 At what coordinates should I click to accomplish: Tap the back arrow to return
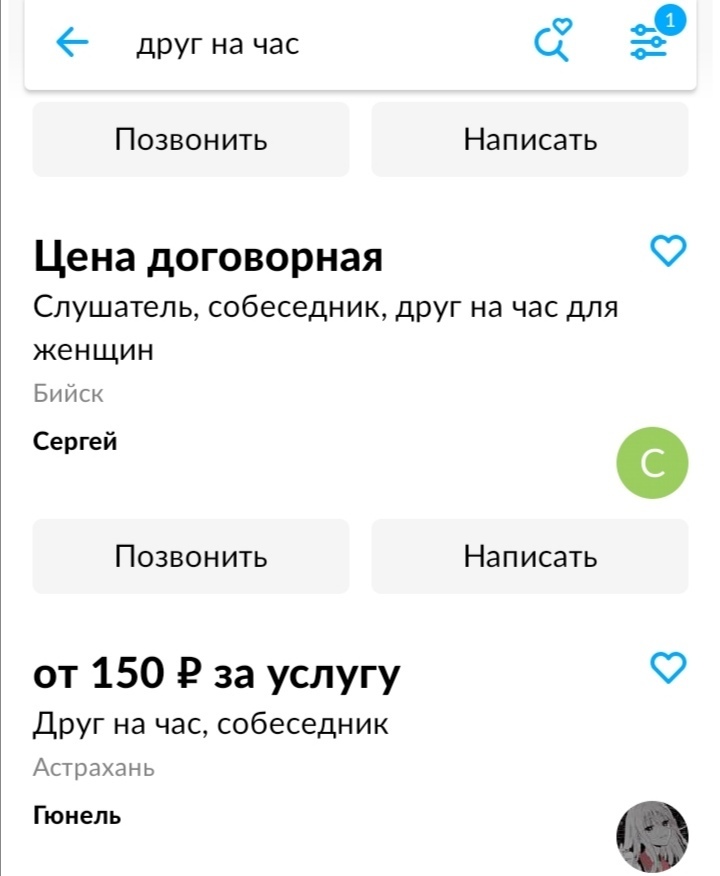click(70, 42)
